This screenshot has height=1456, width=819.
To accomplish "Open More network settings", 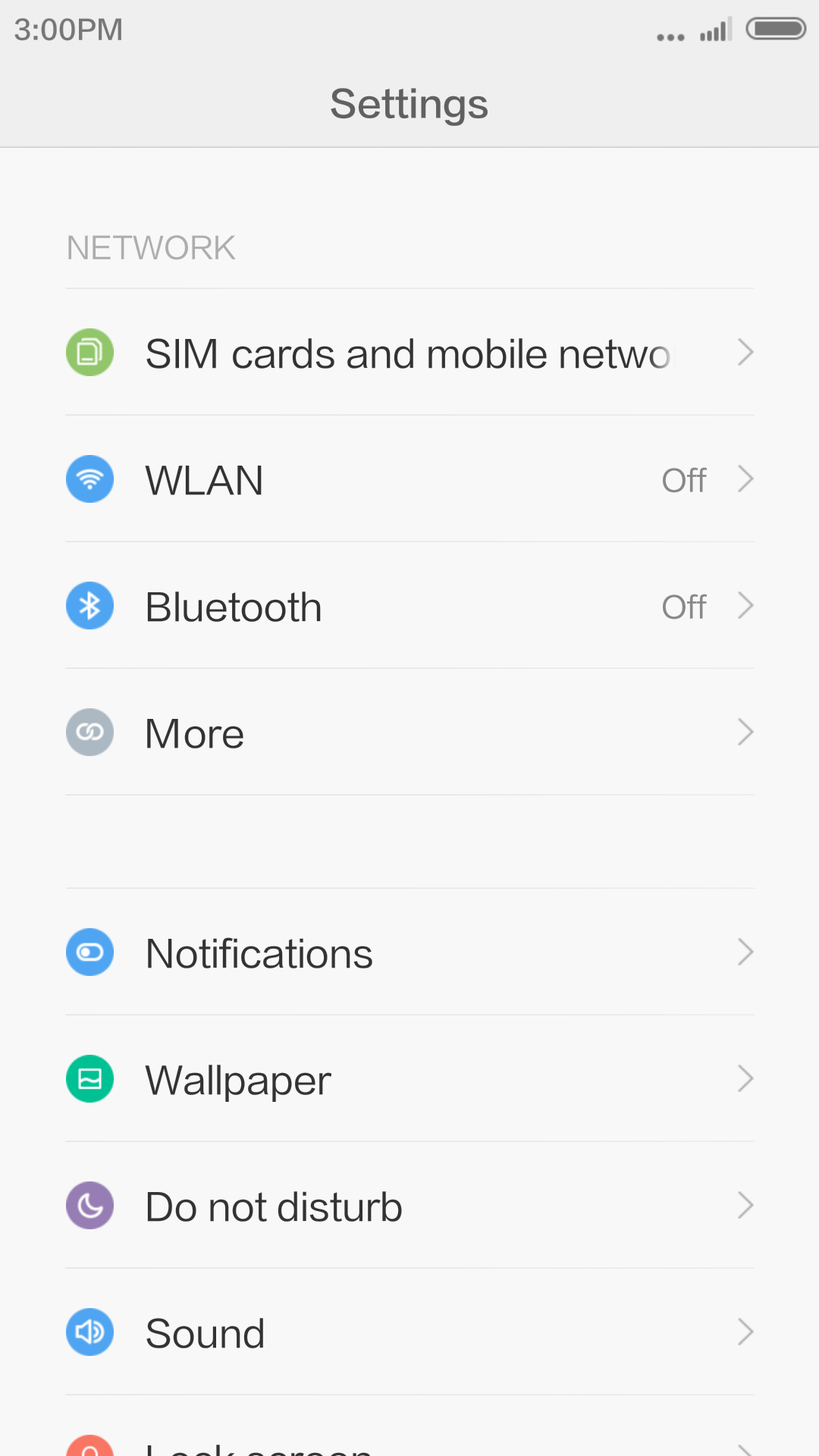I will coord(409,733).
